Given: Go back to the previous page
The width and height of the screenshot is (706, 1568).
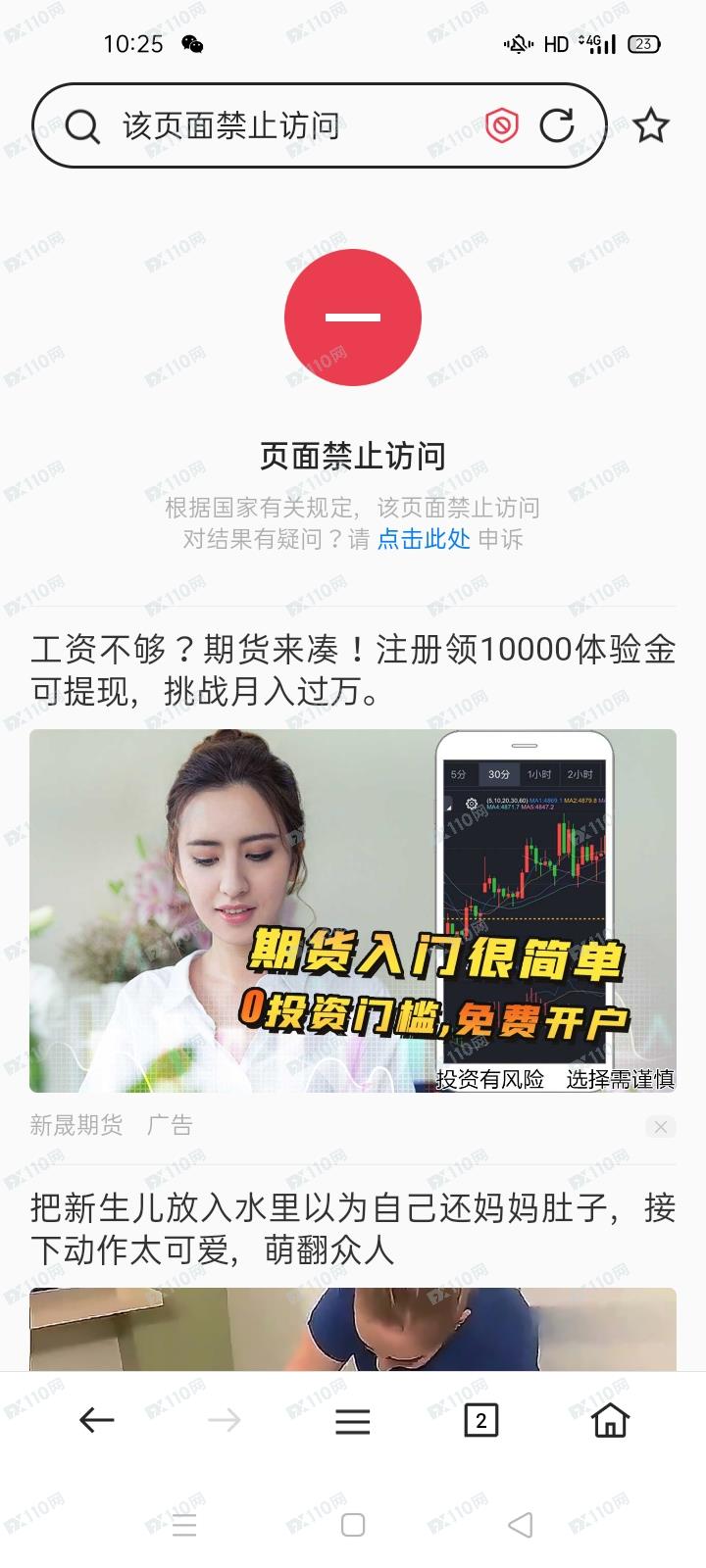Looking at the screenshot, I should pyautogui.click(x=96, y=1420).
